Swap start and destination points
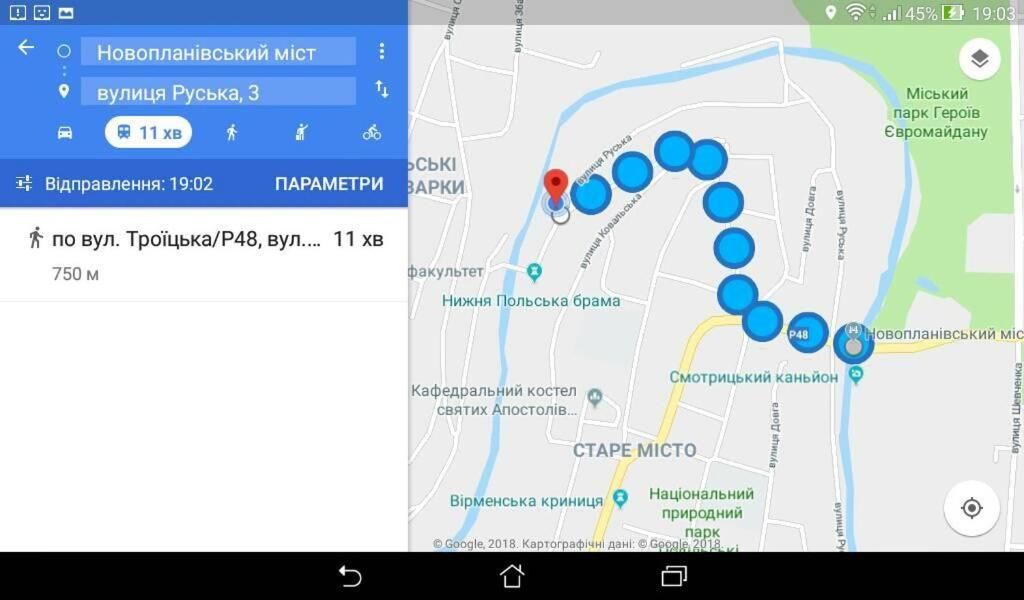The width and height of the screenshot is (1024, 600). (x=381, y=90)
